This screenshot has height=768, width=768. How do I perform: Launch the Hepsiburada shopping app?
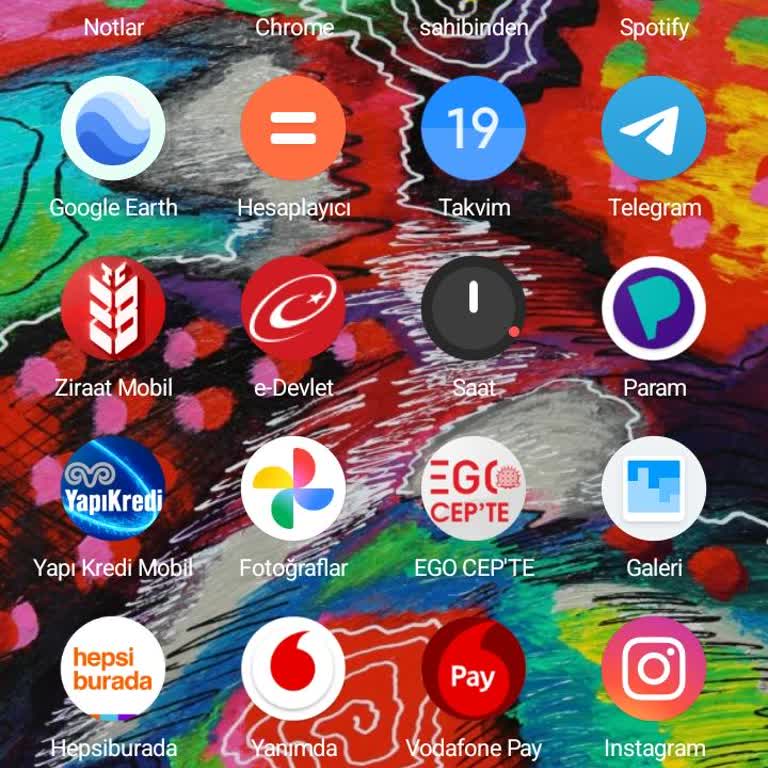click(x=113, y=669)
